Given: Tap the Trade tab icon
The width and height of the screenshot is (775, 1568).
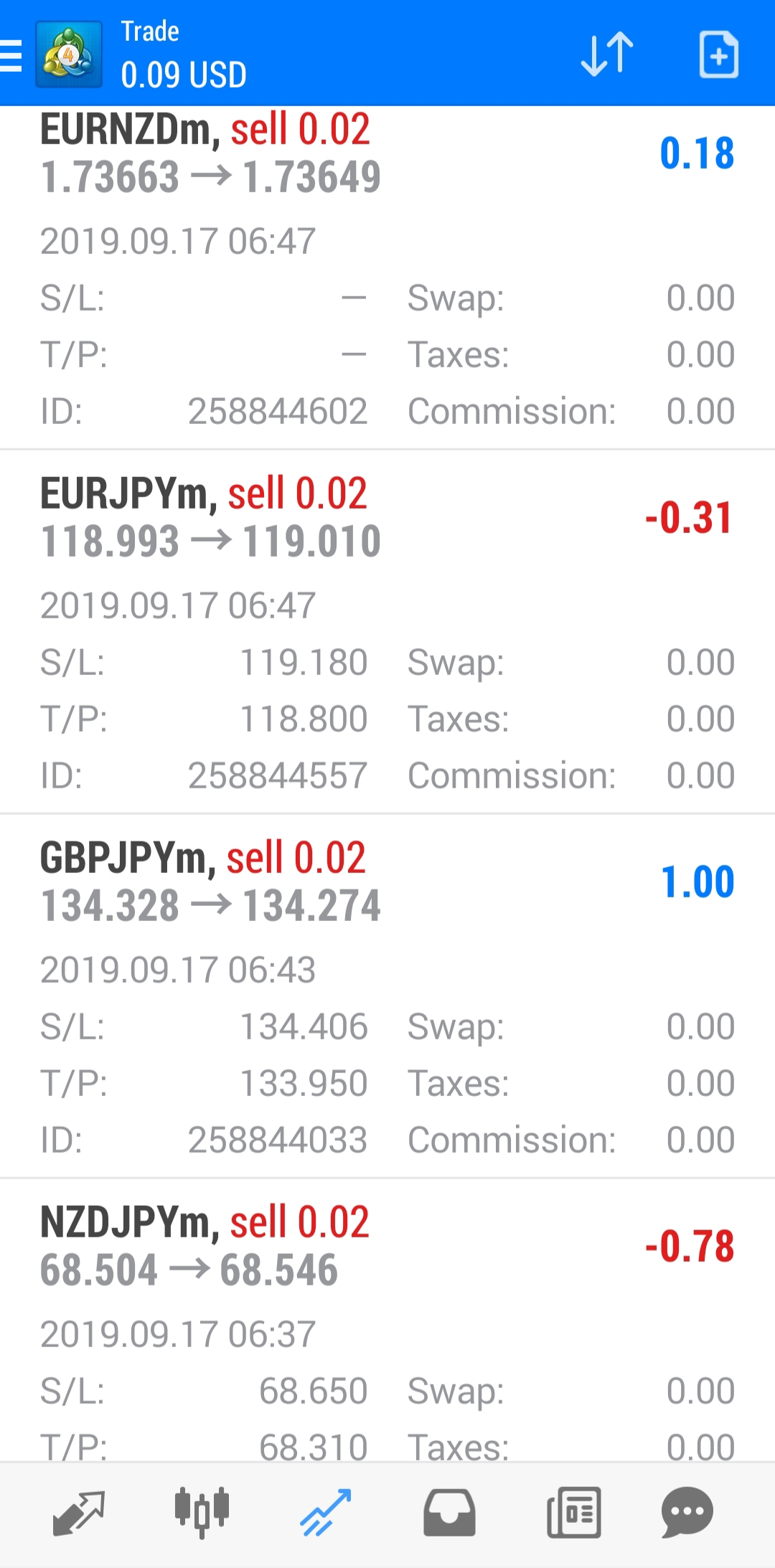Looking at the screenshot, I should coord(325,1513).
